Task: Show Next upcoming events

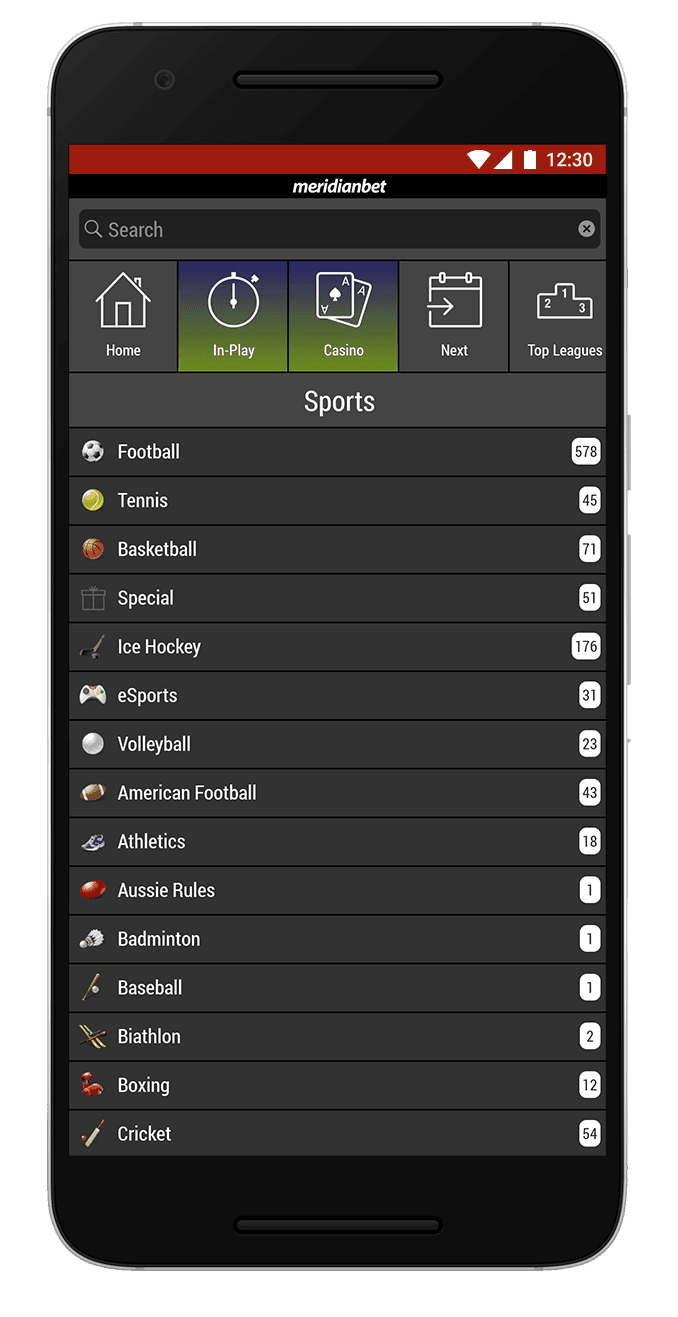Action: click(454, 316)
